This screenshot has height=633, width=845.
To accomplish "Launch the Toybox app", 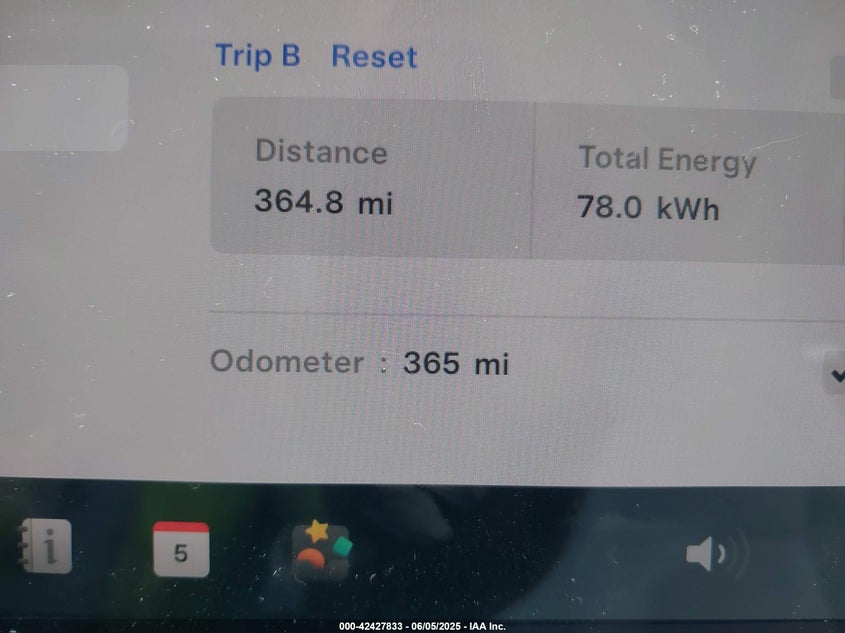I will coord(321,552).
